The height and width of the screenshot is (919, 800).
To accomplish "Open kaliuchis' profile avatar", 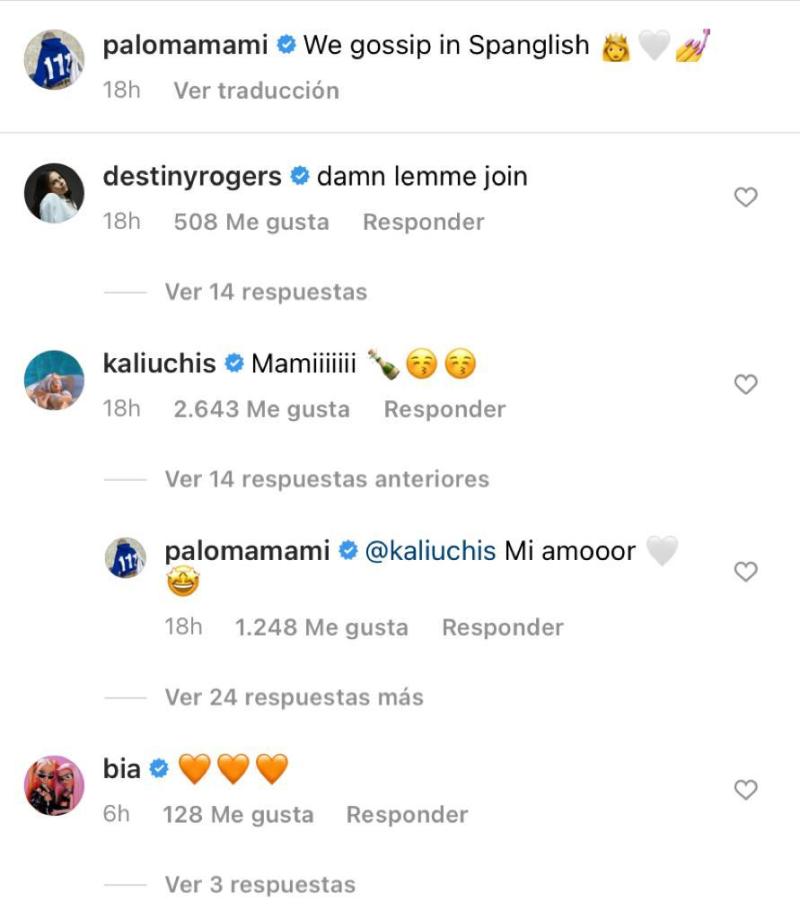I will (x=53, y=380).
